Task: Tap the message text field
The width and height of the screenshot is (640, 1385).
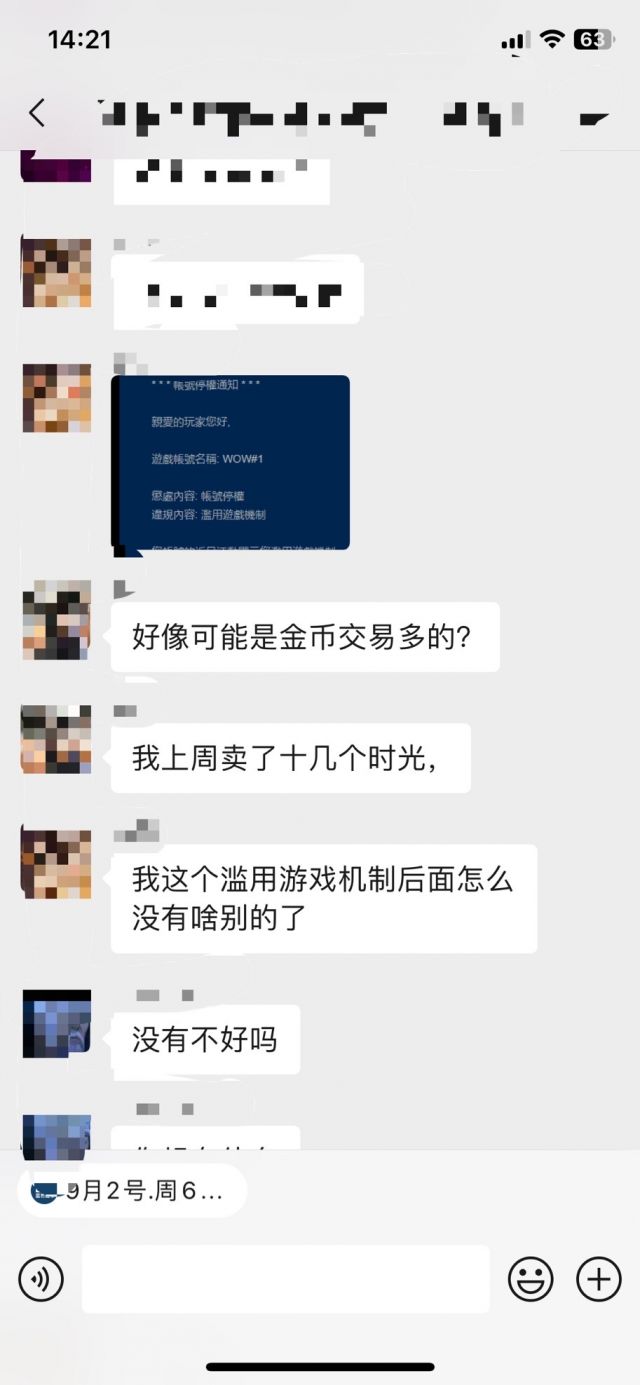Action: pos(286,1279)
